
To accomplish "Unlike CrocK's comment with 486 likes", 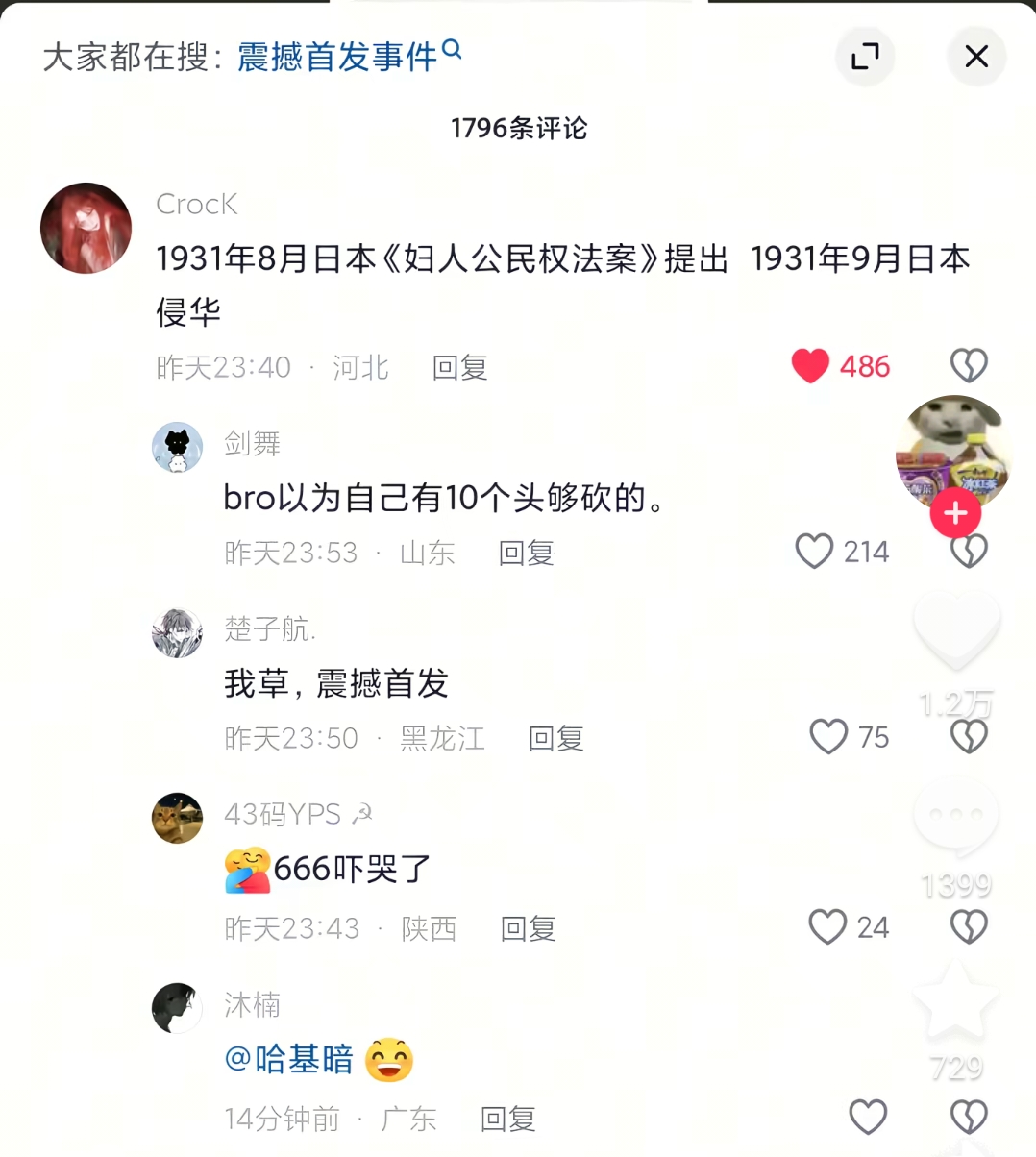I will (810, 366).
